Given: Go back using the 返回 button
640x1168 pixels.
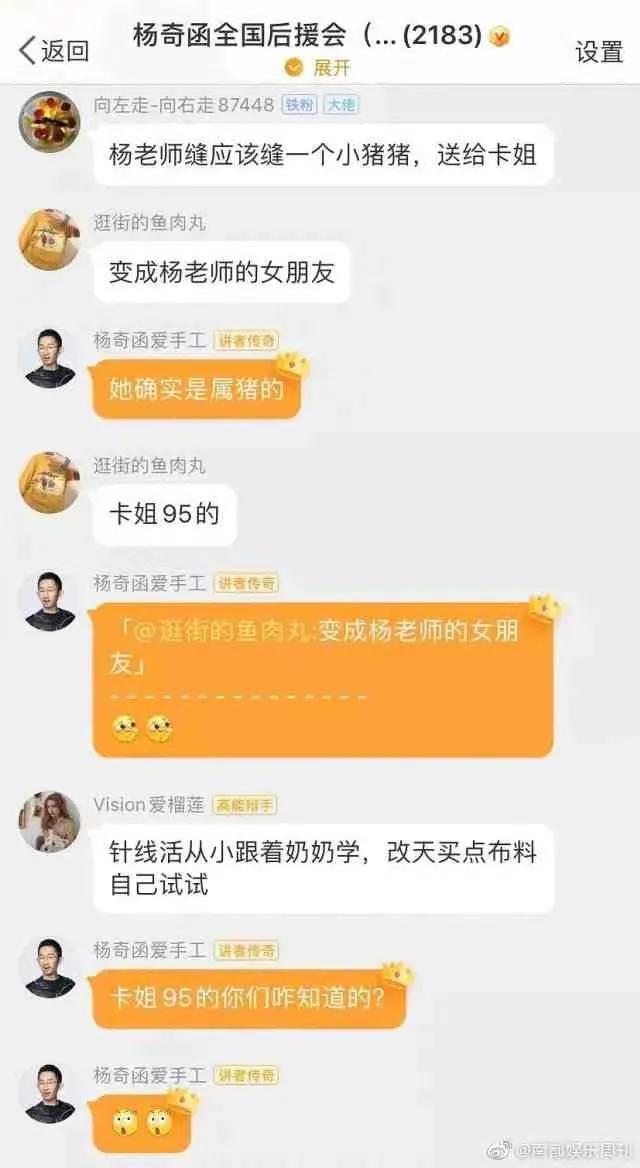Looking at the screenshot, I should tap(54, 51).
